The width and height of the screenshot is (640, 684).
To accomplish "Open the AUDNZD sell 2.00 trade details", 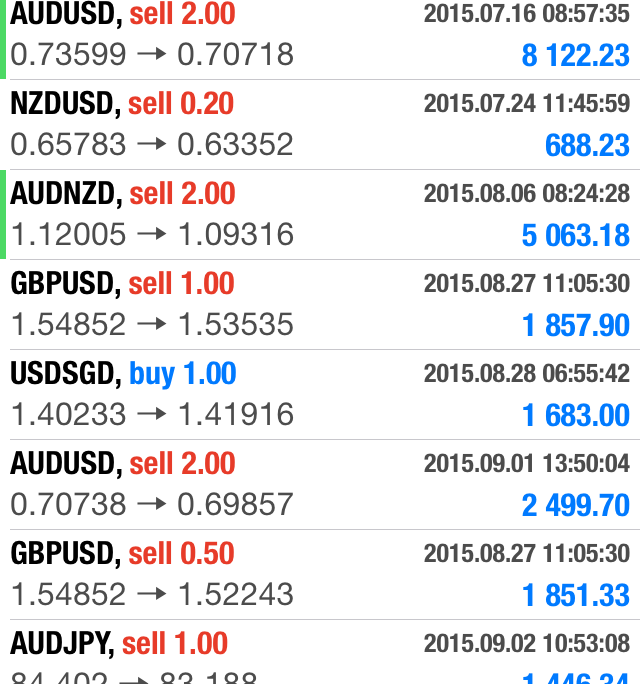I will coord(320,214).
